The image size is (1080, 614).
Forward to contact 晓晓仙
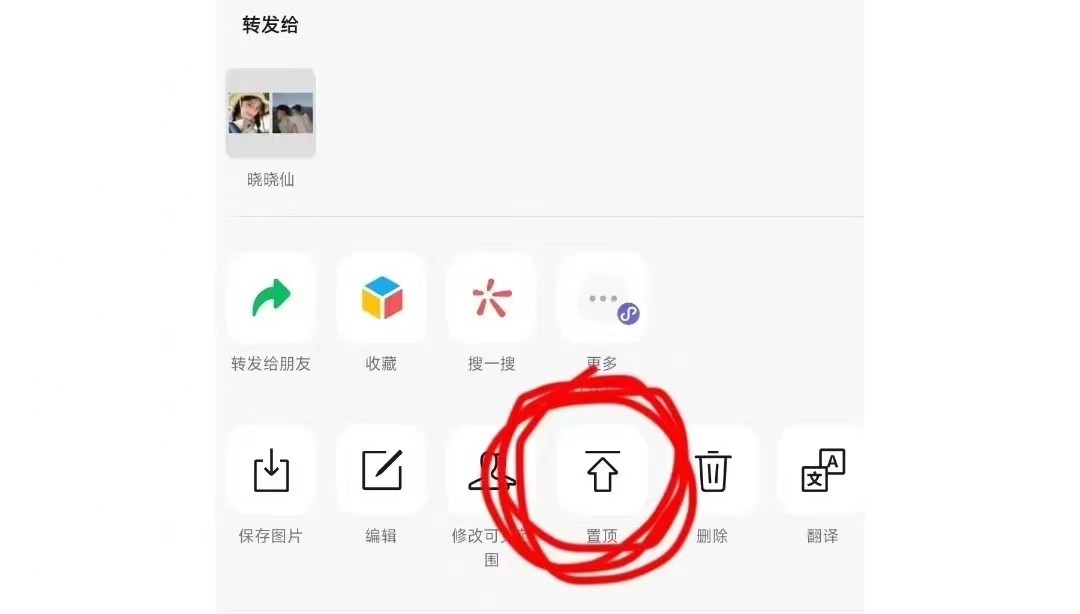coord(271,113)
